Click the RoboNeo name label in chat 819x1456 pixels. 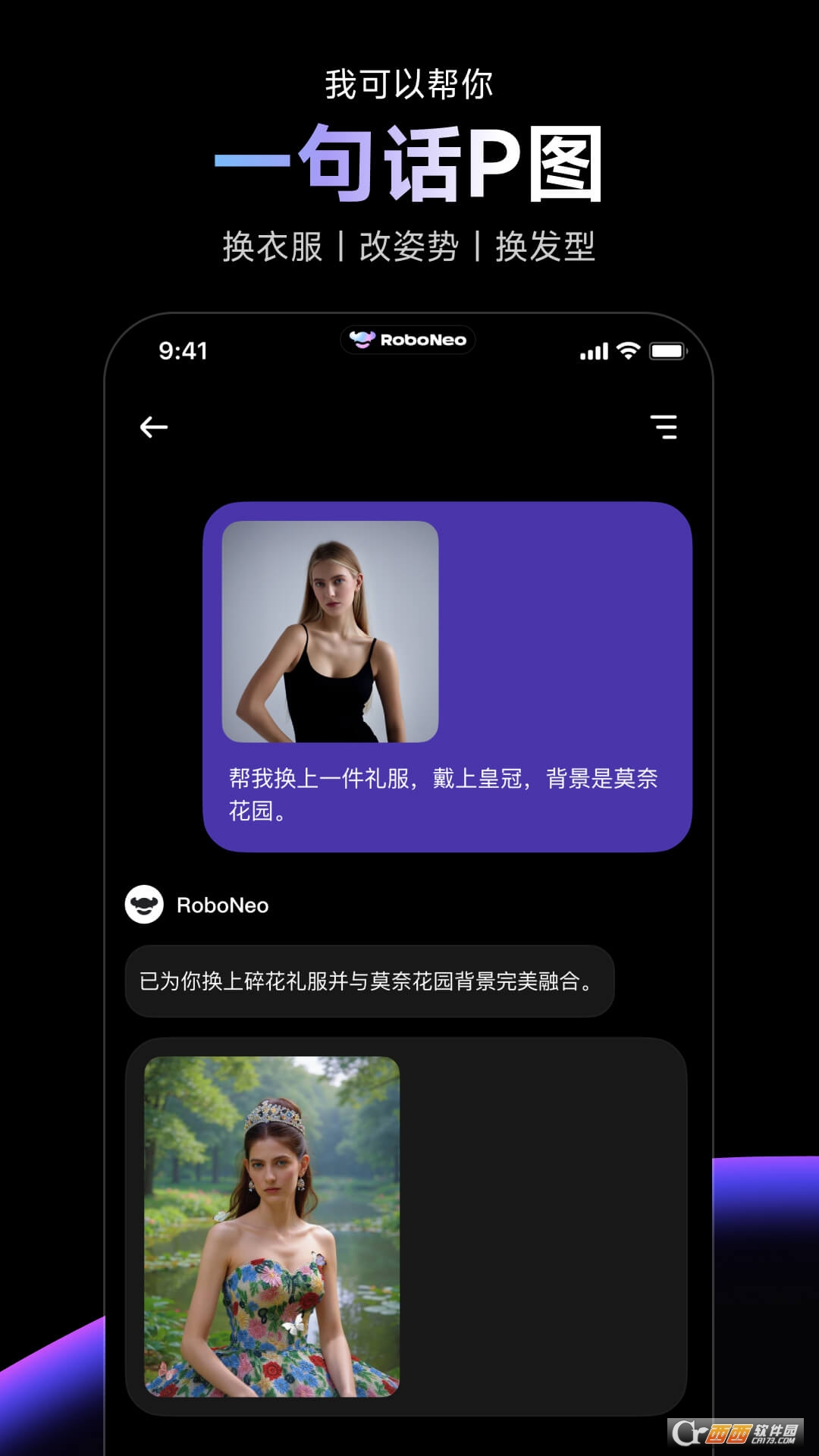point(220,904)
